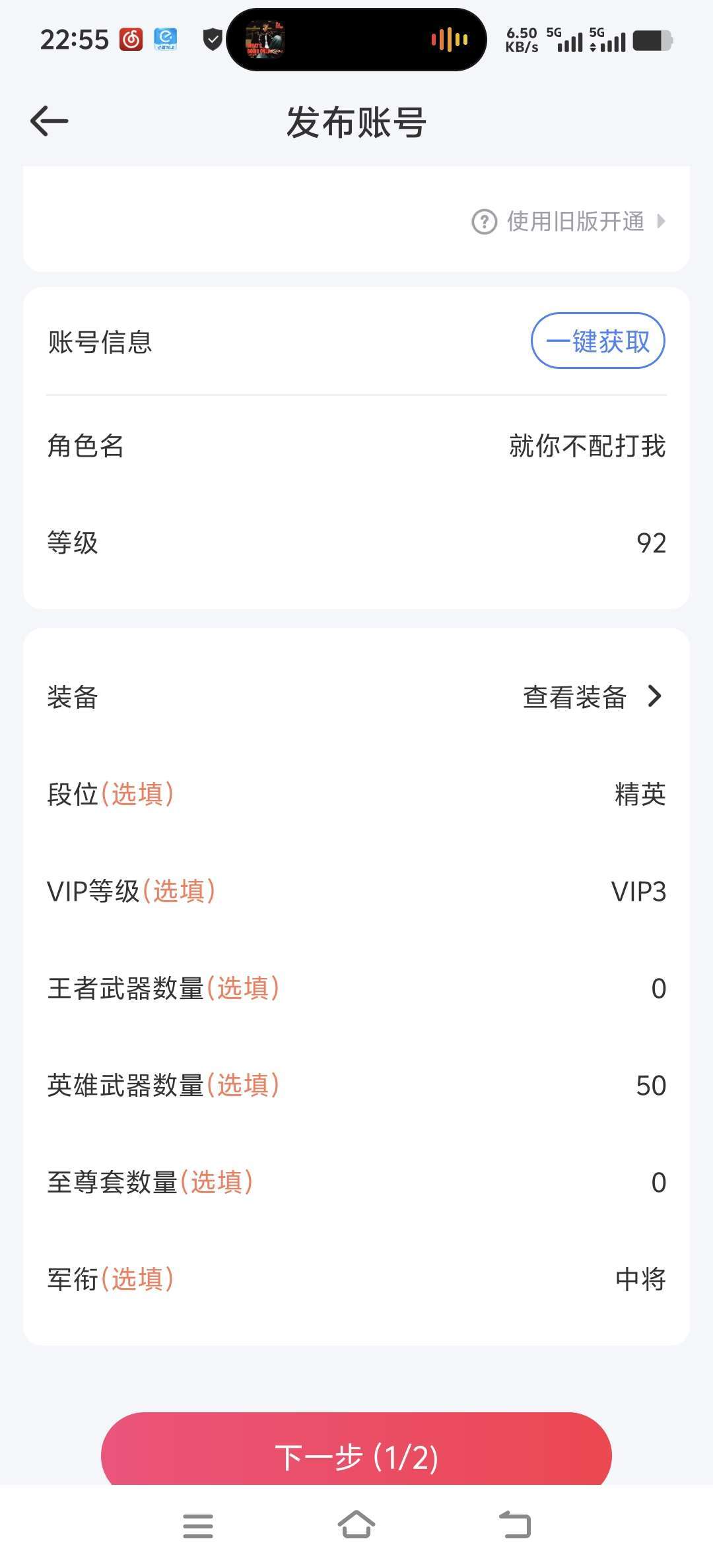Viewport: 713px width, 1568px height.
Task: Edit the 角色名 field showing 就你不配打我
Action: click(x=586, y=446)
